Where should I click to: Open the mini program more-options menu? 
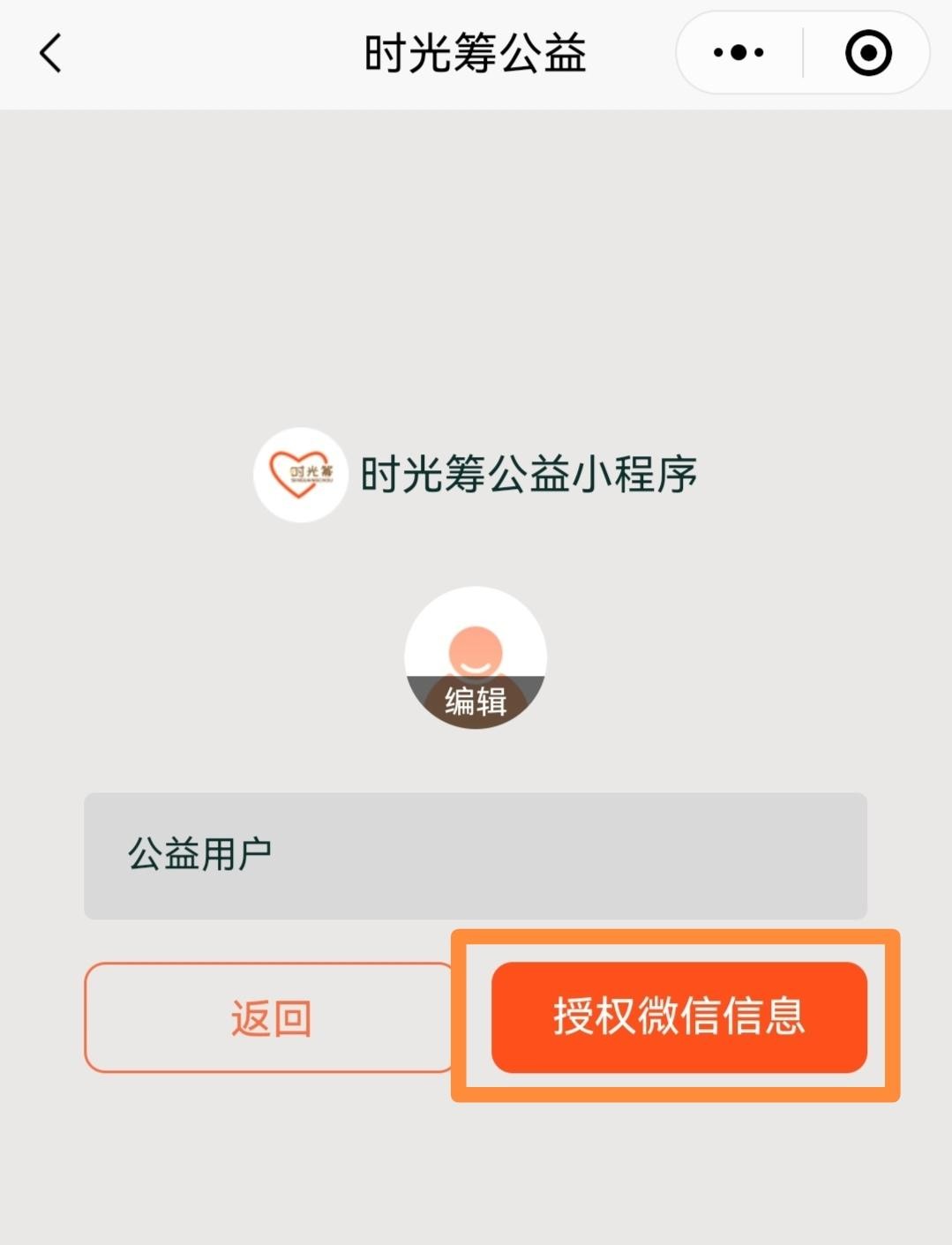(738, 53)
